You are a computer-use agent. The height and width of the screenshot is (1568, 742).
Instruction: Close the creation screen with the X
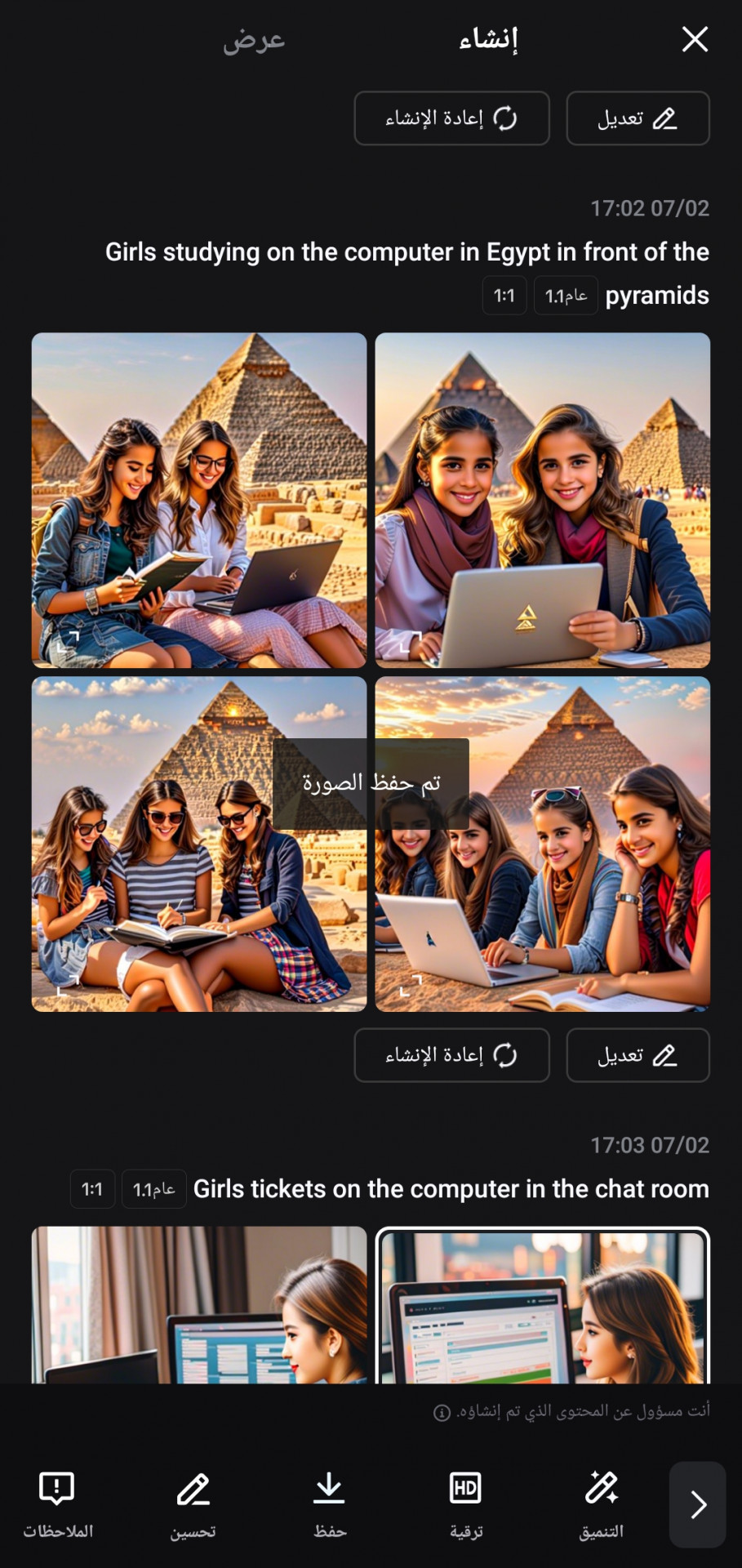pyautogui.click(x=695, y=38)
